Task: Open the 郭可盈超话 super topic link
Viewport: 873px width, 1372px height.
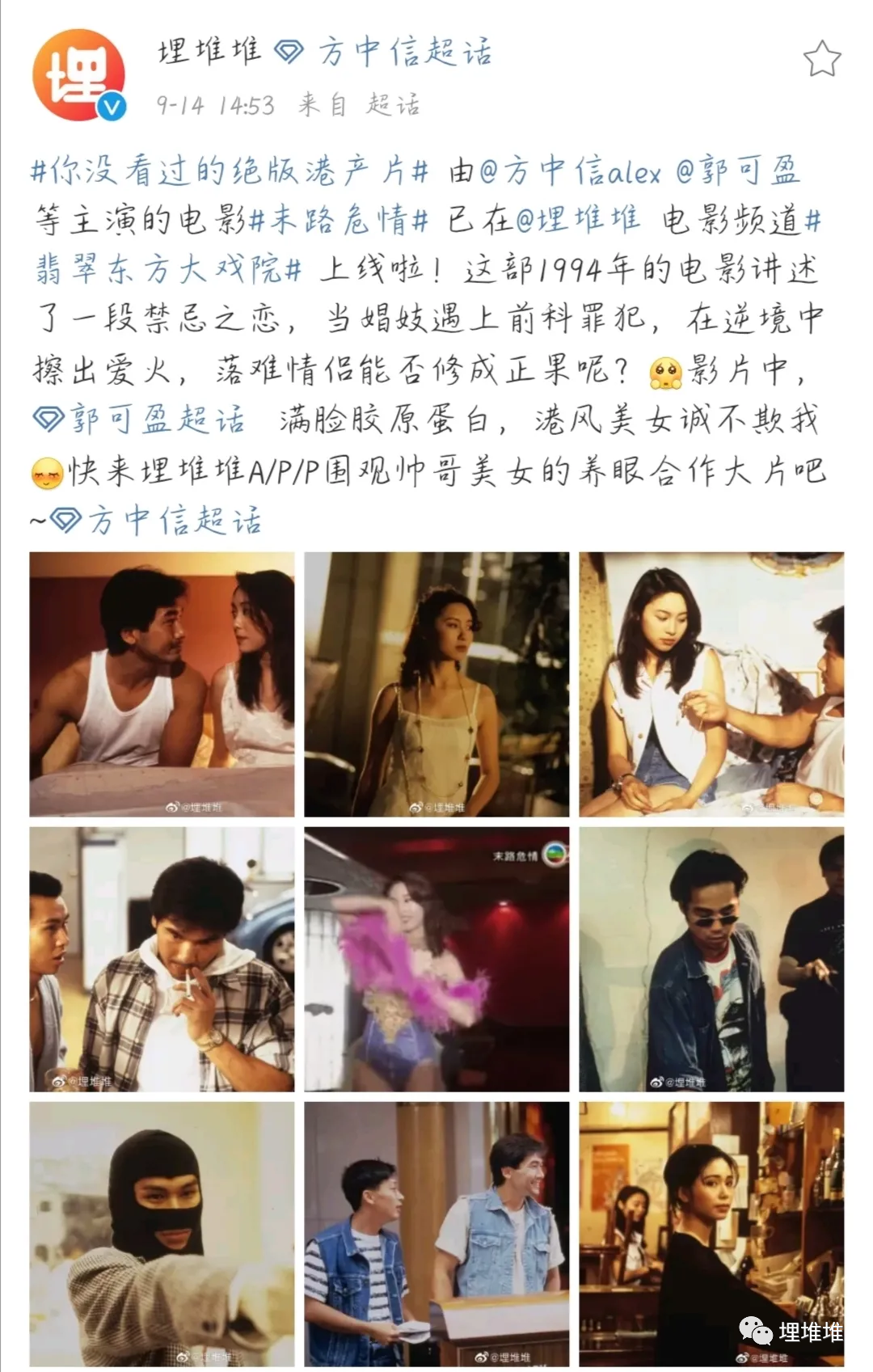Action: point(139,419)
